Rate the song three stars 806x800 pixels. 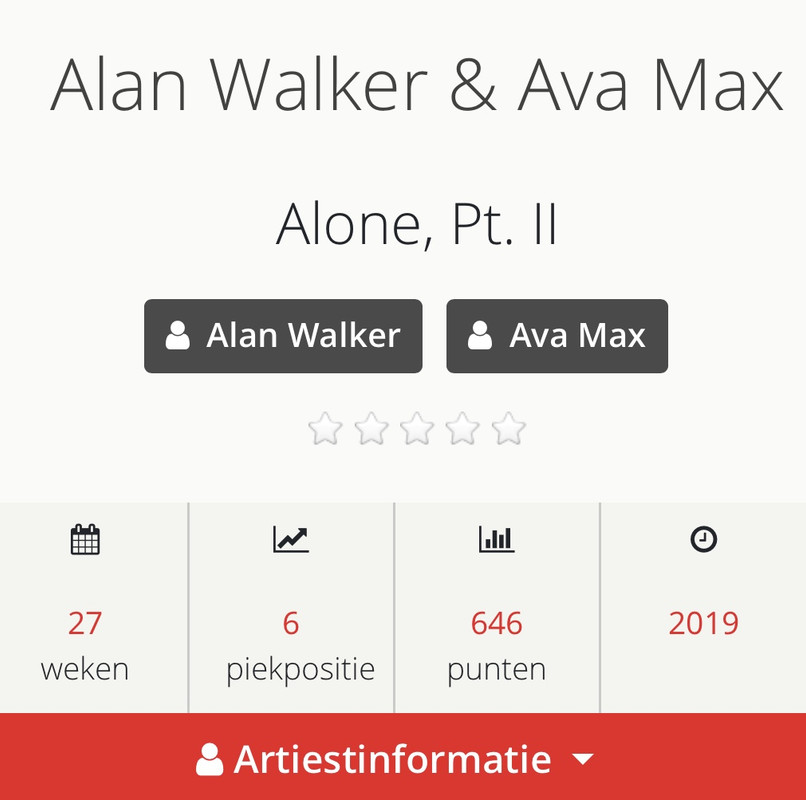(x=417, y=430)
